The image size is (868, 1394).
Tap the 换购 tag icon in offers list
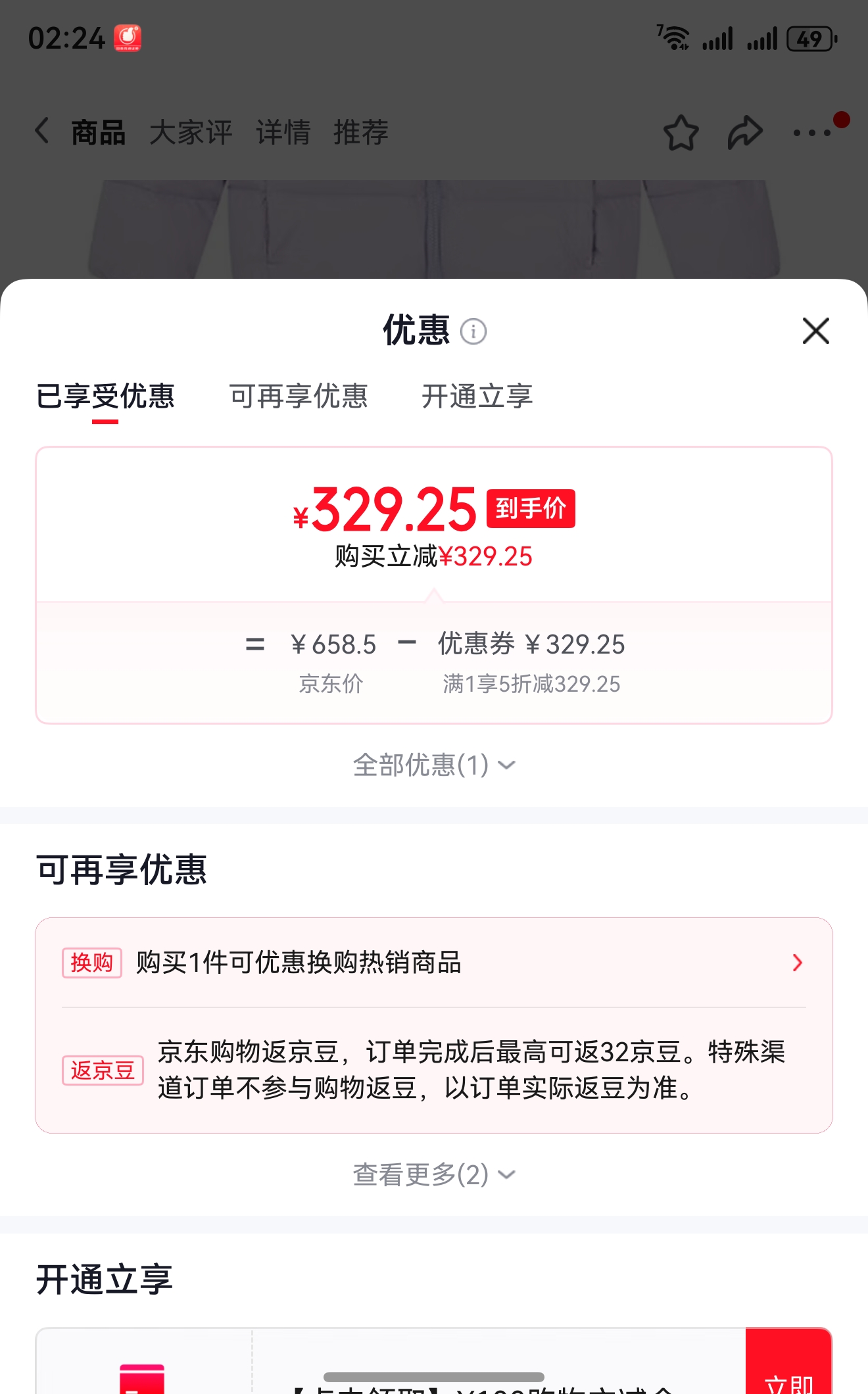91,963
